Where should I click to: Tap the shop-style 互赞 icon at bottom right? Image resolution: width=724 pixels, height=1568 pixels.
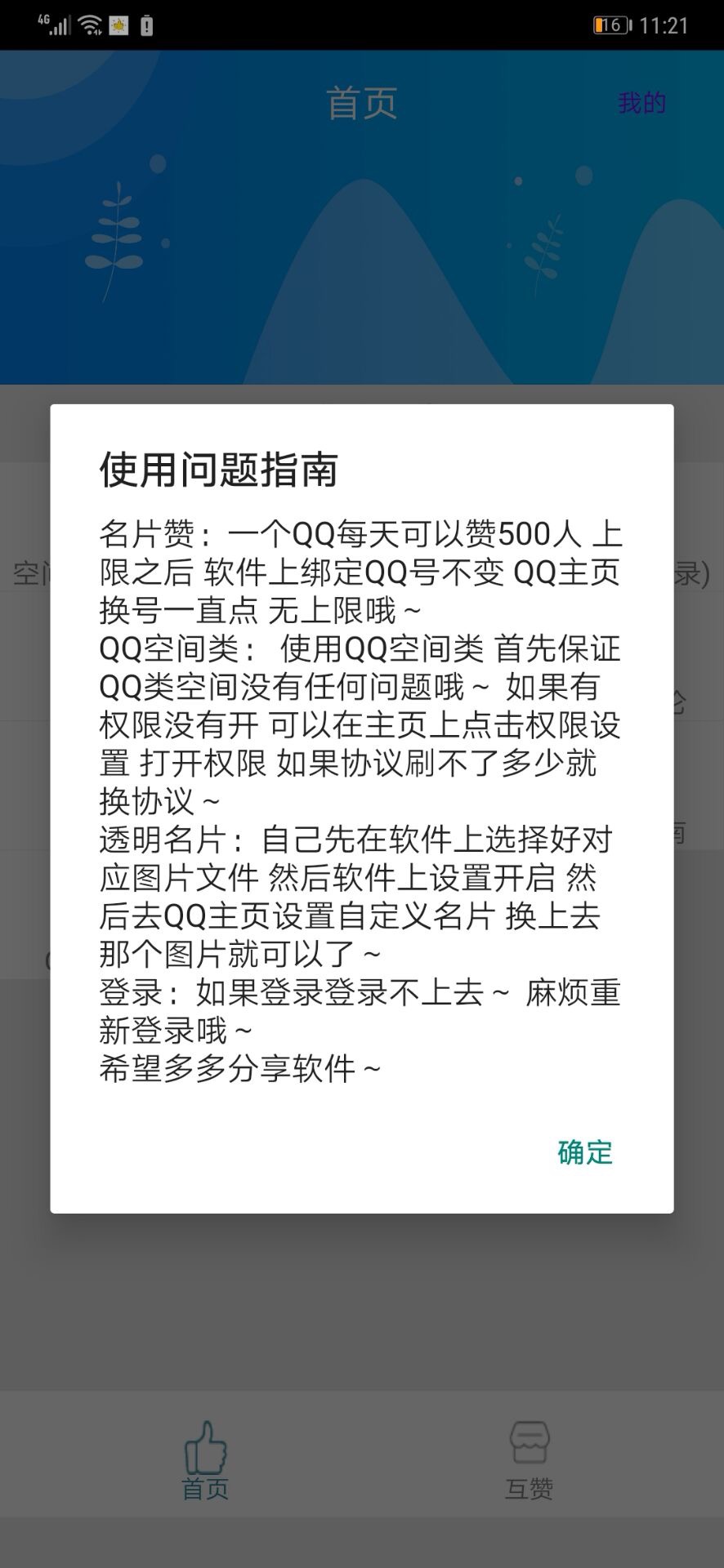[530, 1447]
